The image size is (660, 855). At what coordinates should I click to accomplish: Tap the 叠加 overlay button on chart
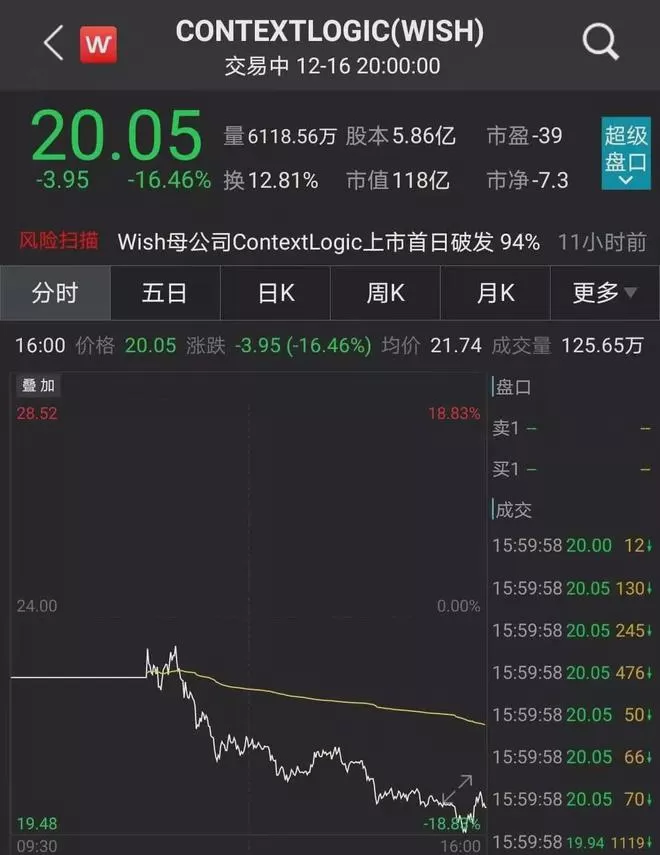(38, 386)
